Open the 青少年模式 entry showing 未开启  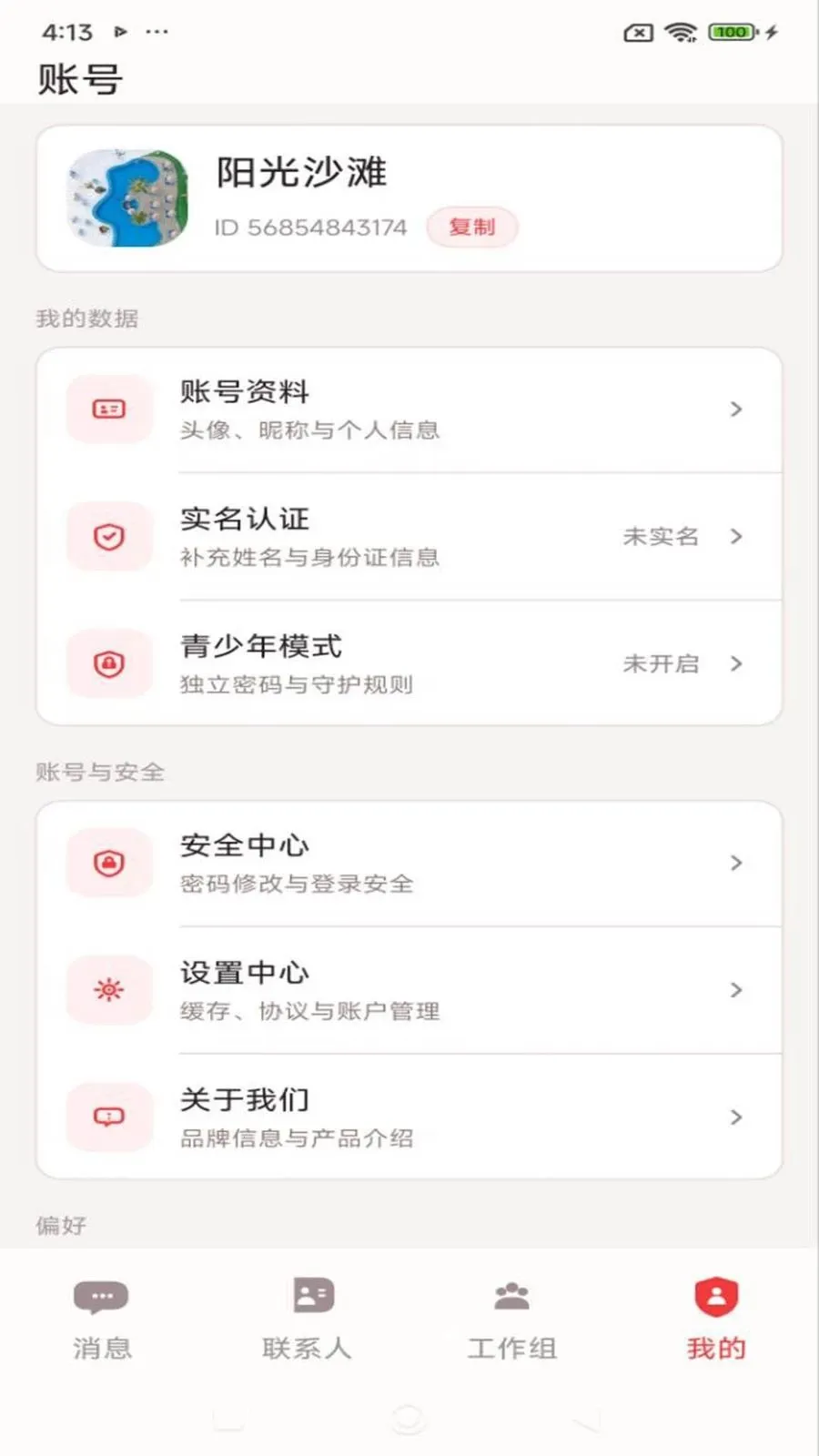660,663
